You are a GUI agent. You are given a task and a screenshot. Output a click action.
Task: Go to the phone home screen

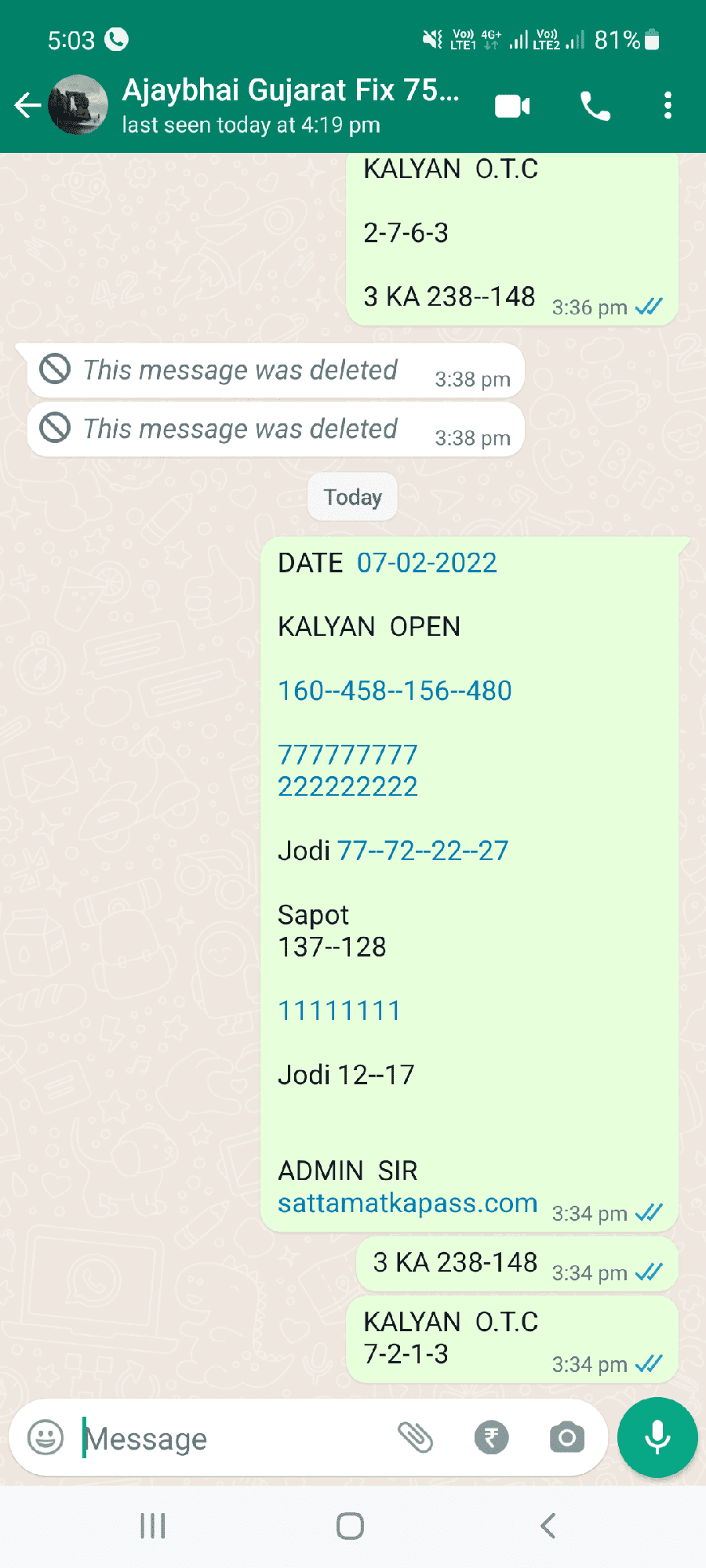(x=350, y=1526)
